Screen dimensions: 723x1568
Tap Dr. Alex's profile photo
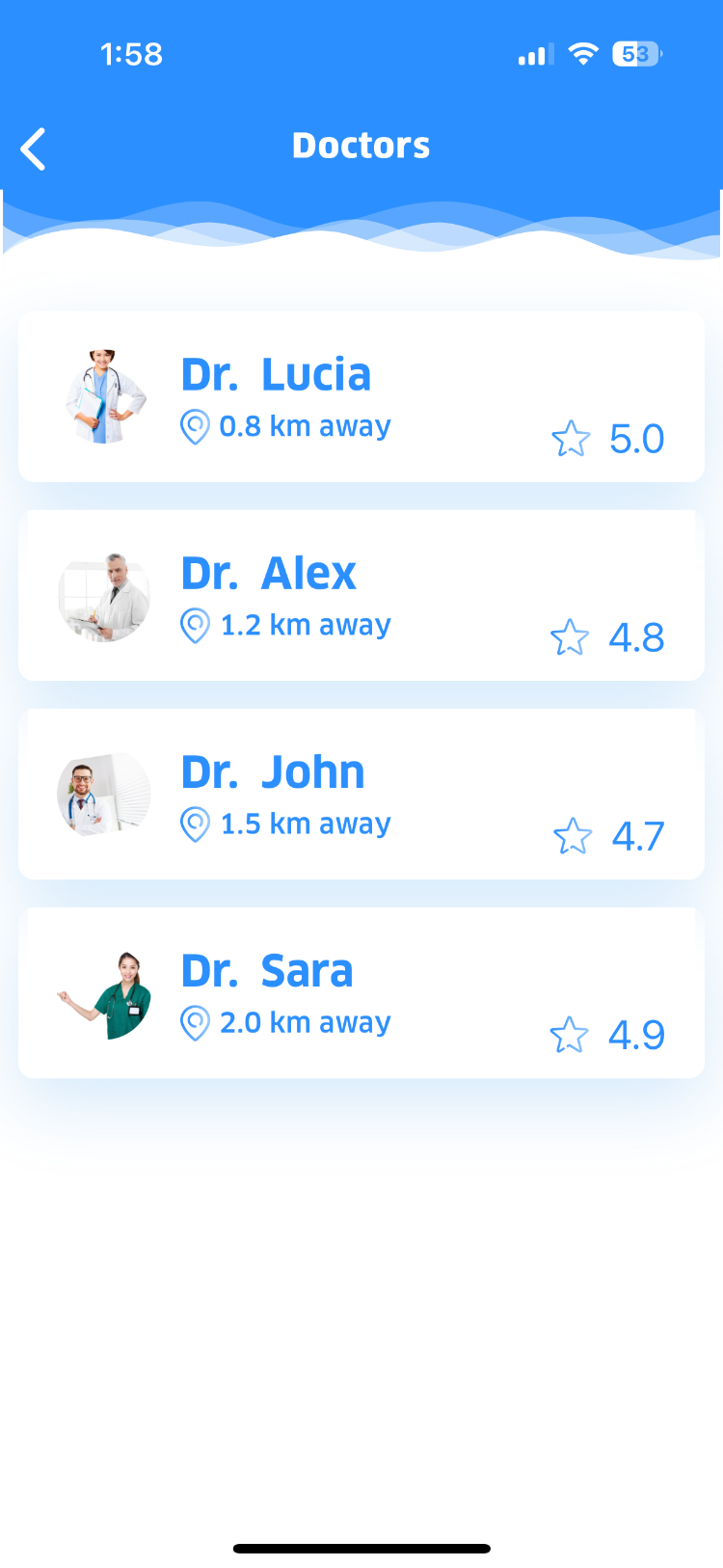pyautogui.click(x=104, y=595)
